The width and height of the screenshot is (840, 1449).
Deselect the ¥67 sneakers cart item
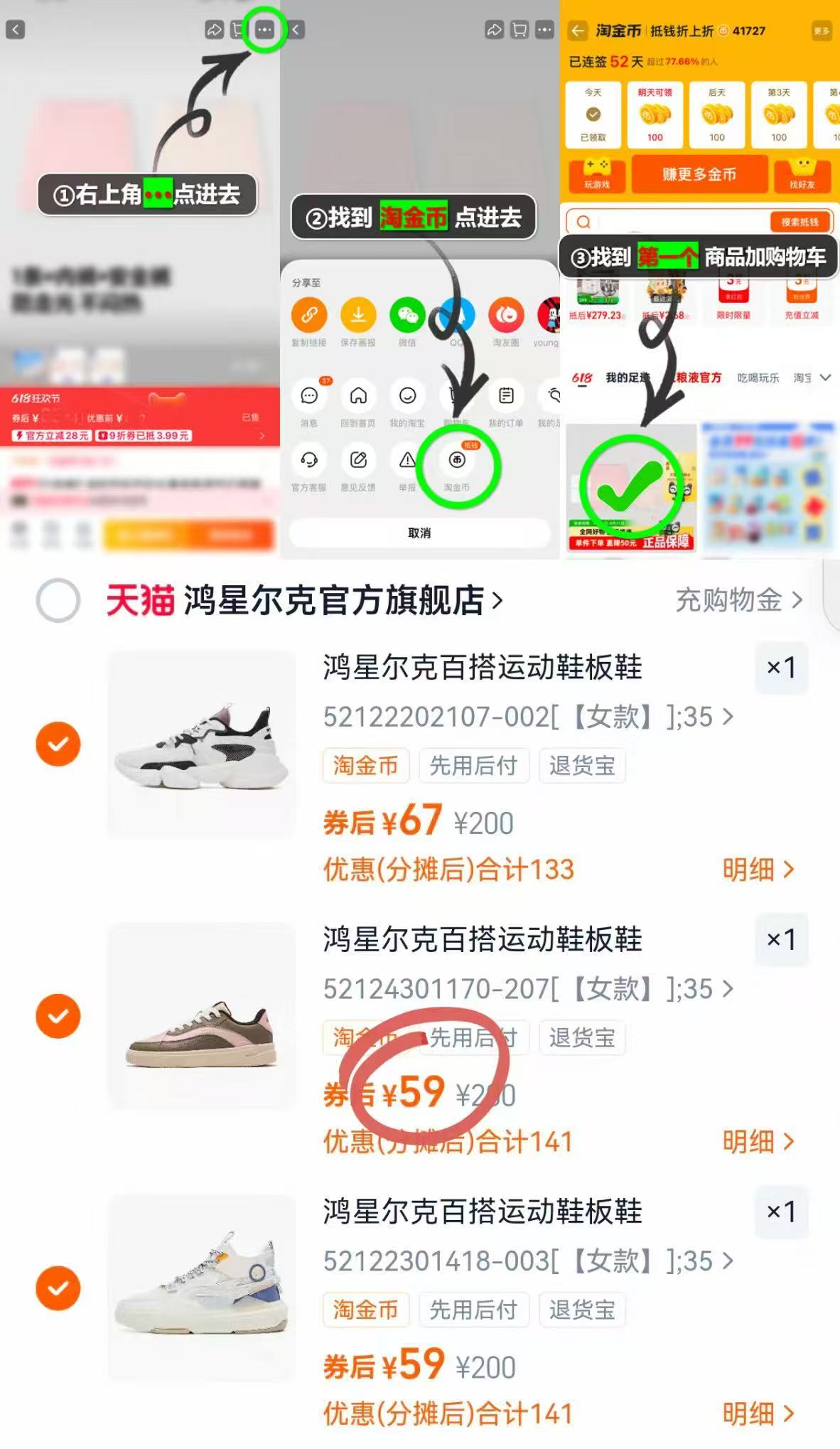(x=58, y=745)
